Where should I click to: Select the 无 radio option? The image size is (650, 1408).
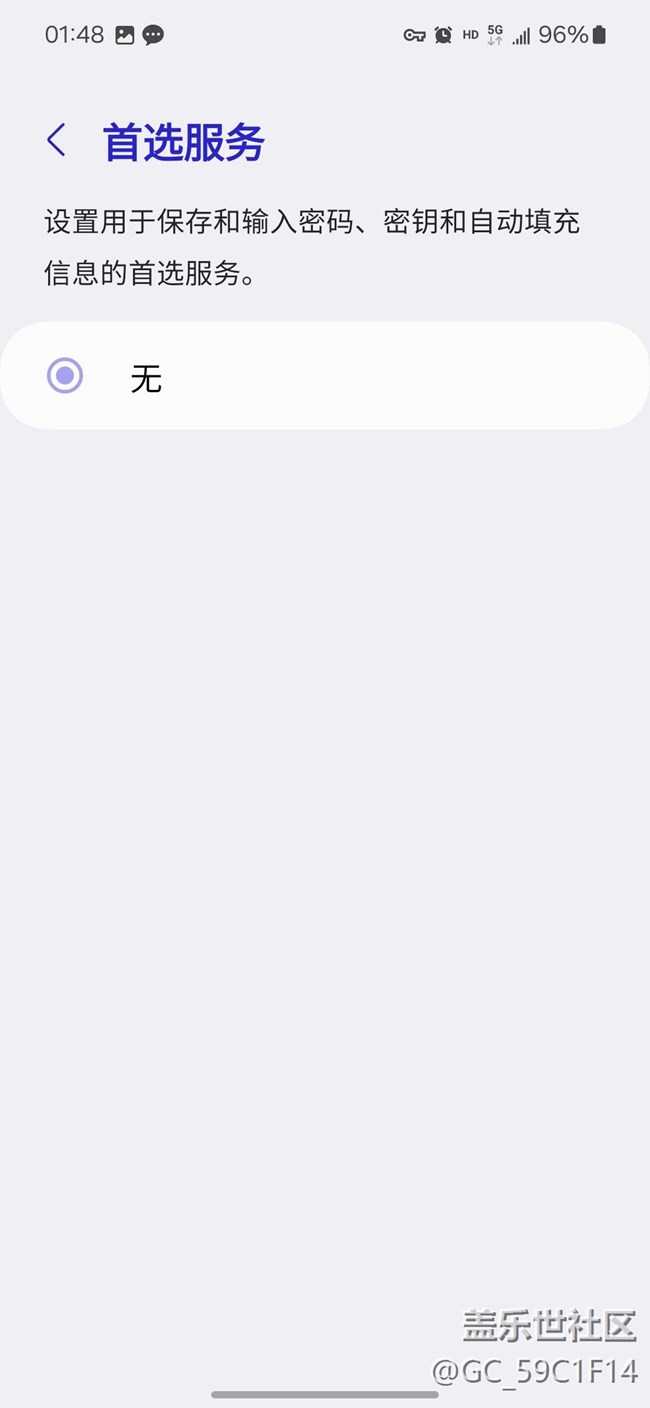(x=66, y=376)
